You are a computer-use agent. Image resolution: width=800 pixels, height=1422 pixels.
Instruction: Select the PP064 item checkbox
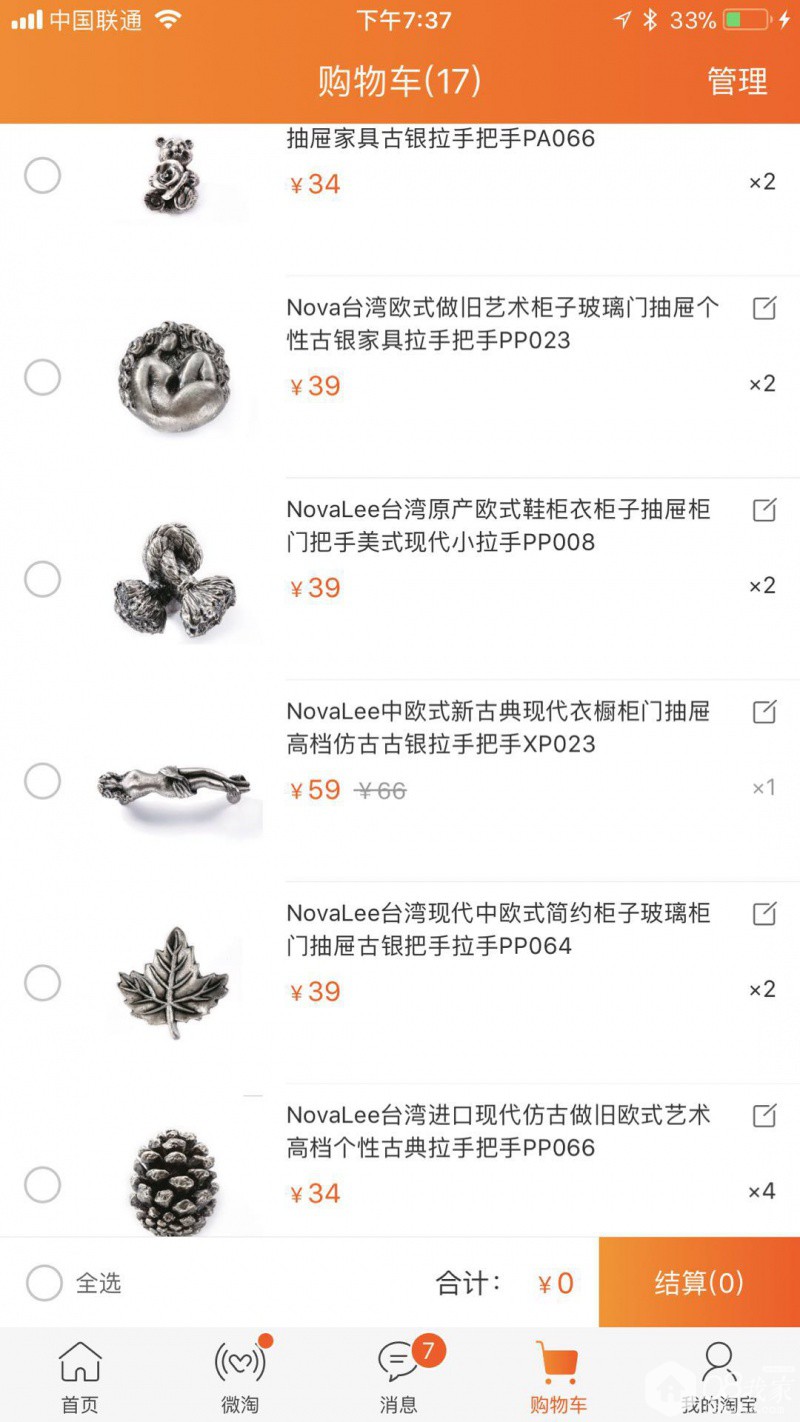pos(42,983)
